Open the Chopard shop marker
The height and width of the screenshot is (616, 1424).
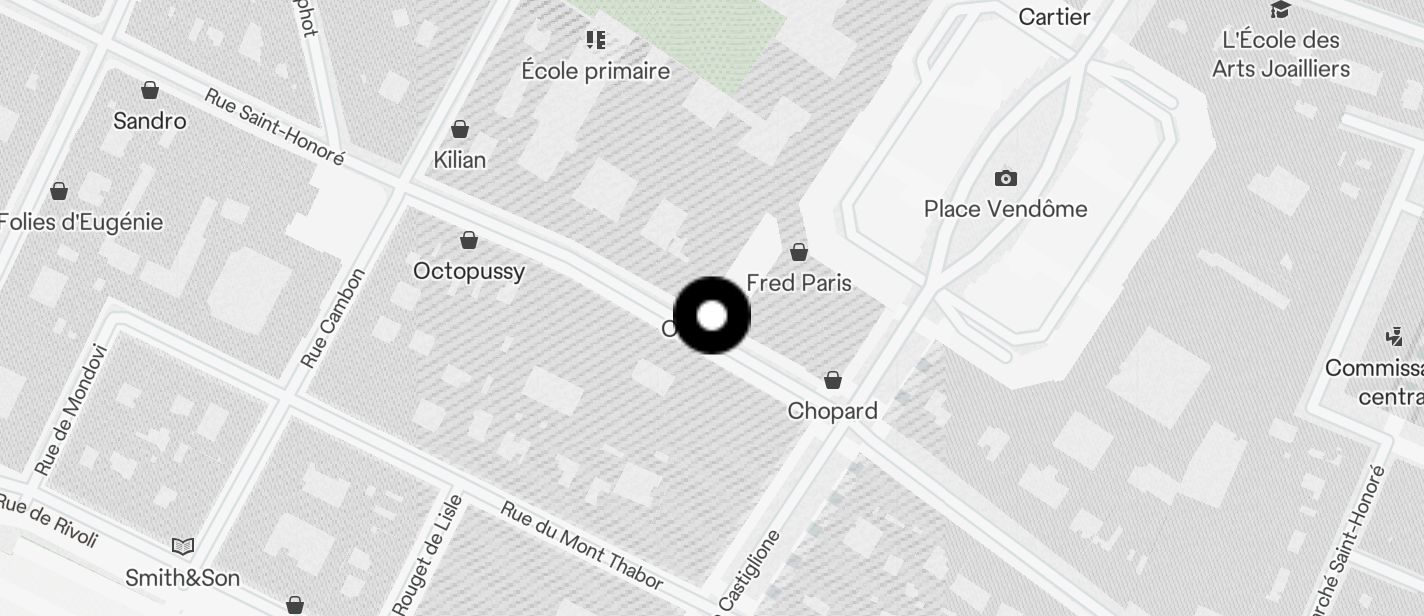832,381
